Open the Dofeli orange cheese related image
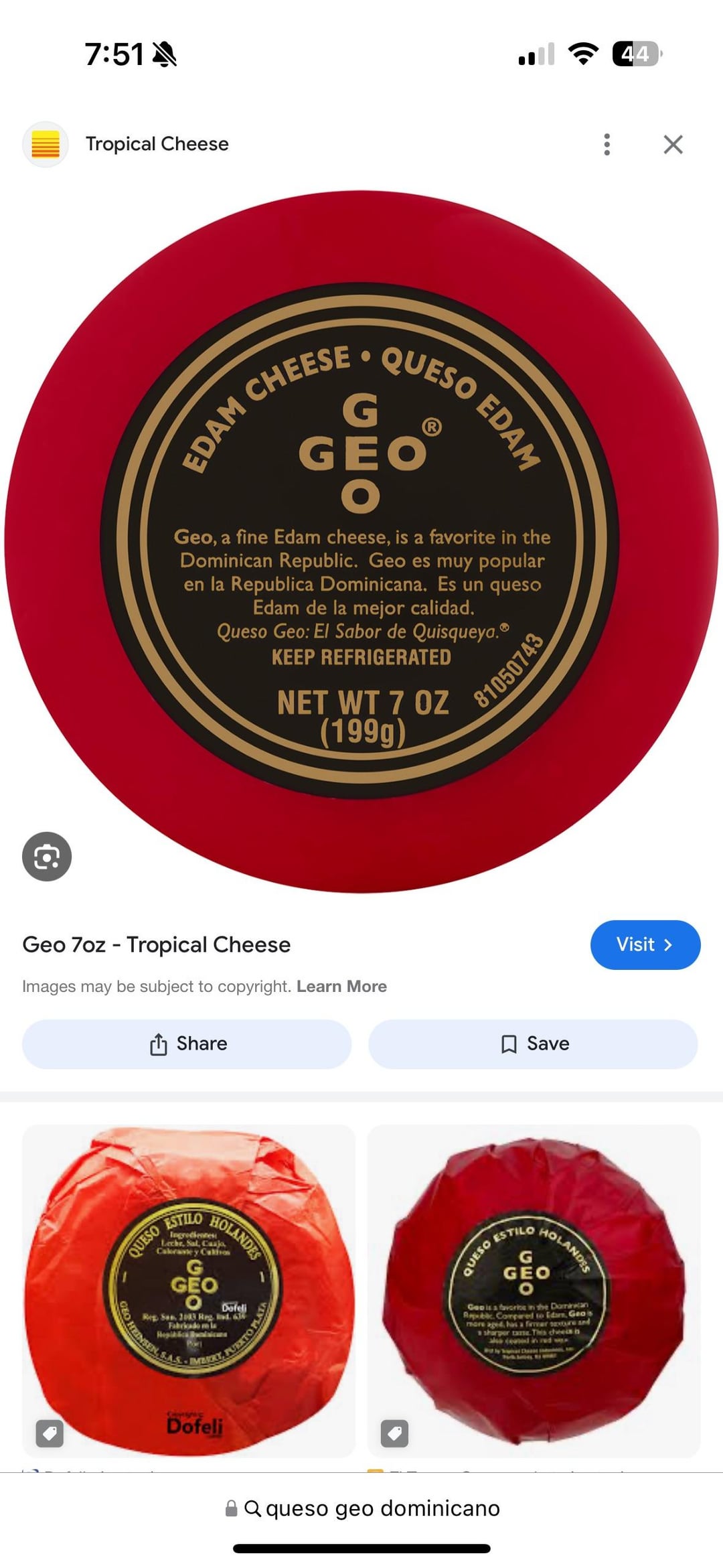 (189, 1291)
